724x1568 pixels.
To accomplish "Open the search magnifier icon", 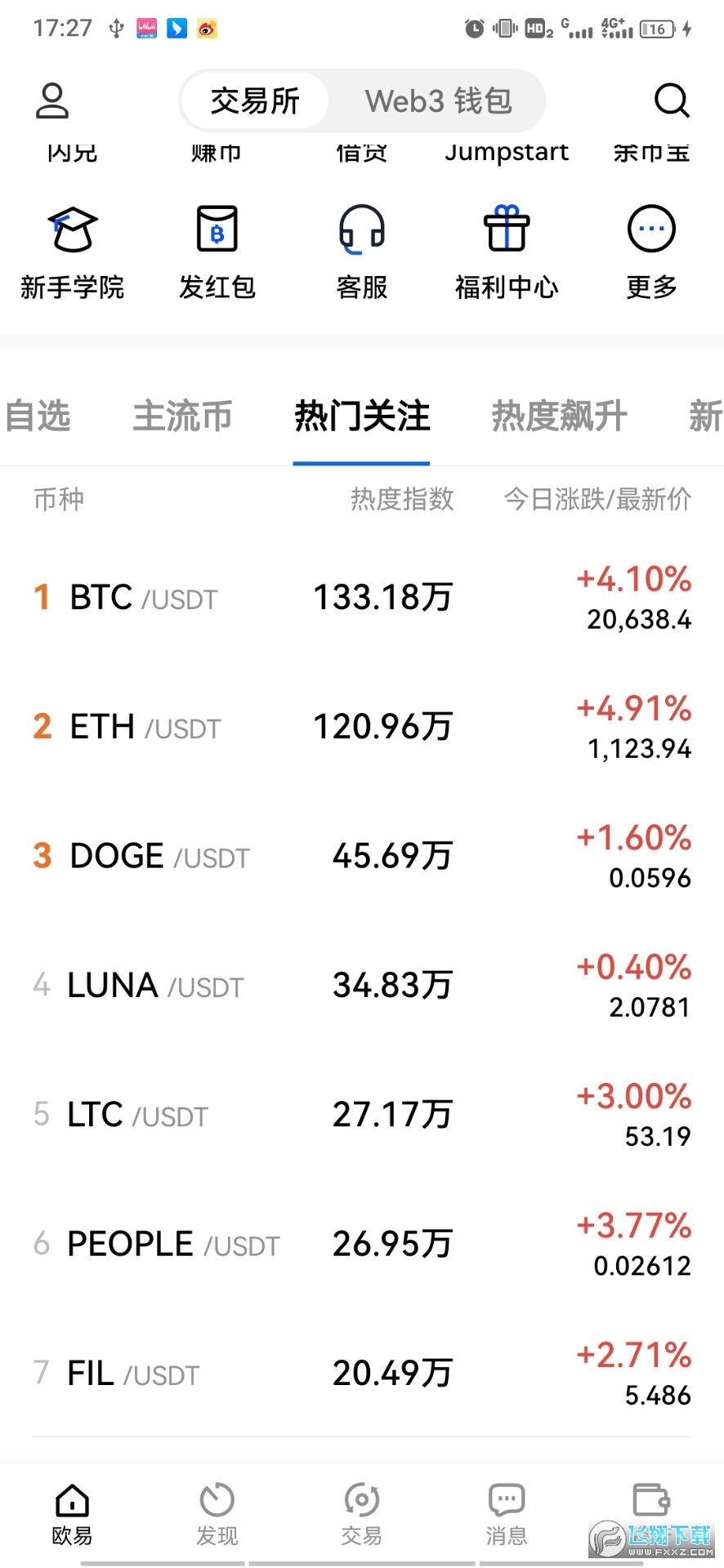I will [x=672, y=100].
